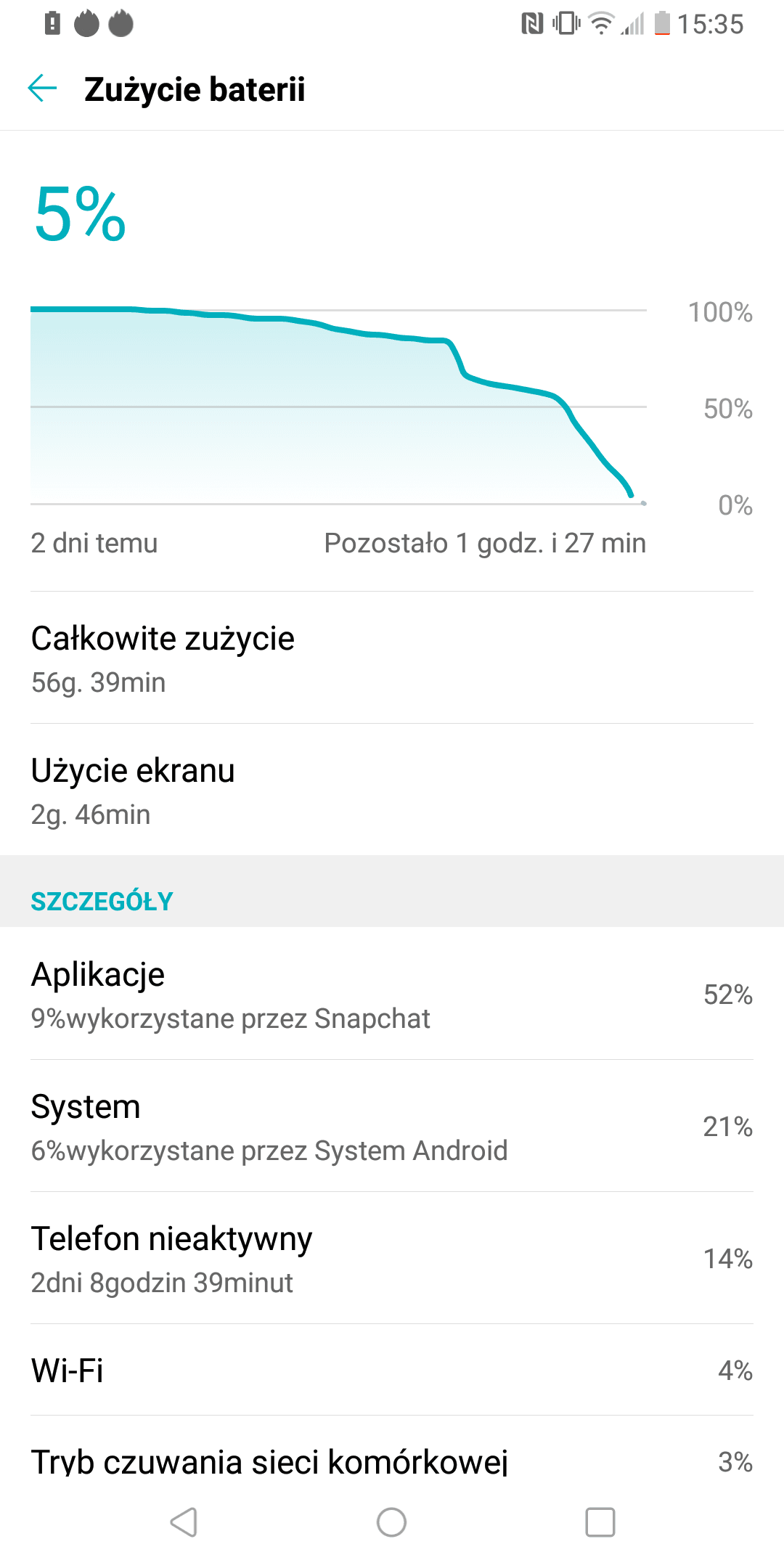Open Telefon nieaktywny details
This screenshot has height=1568, width=784.
(x=392, y=1258)
